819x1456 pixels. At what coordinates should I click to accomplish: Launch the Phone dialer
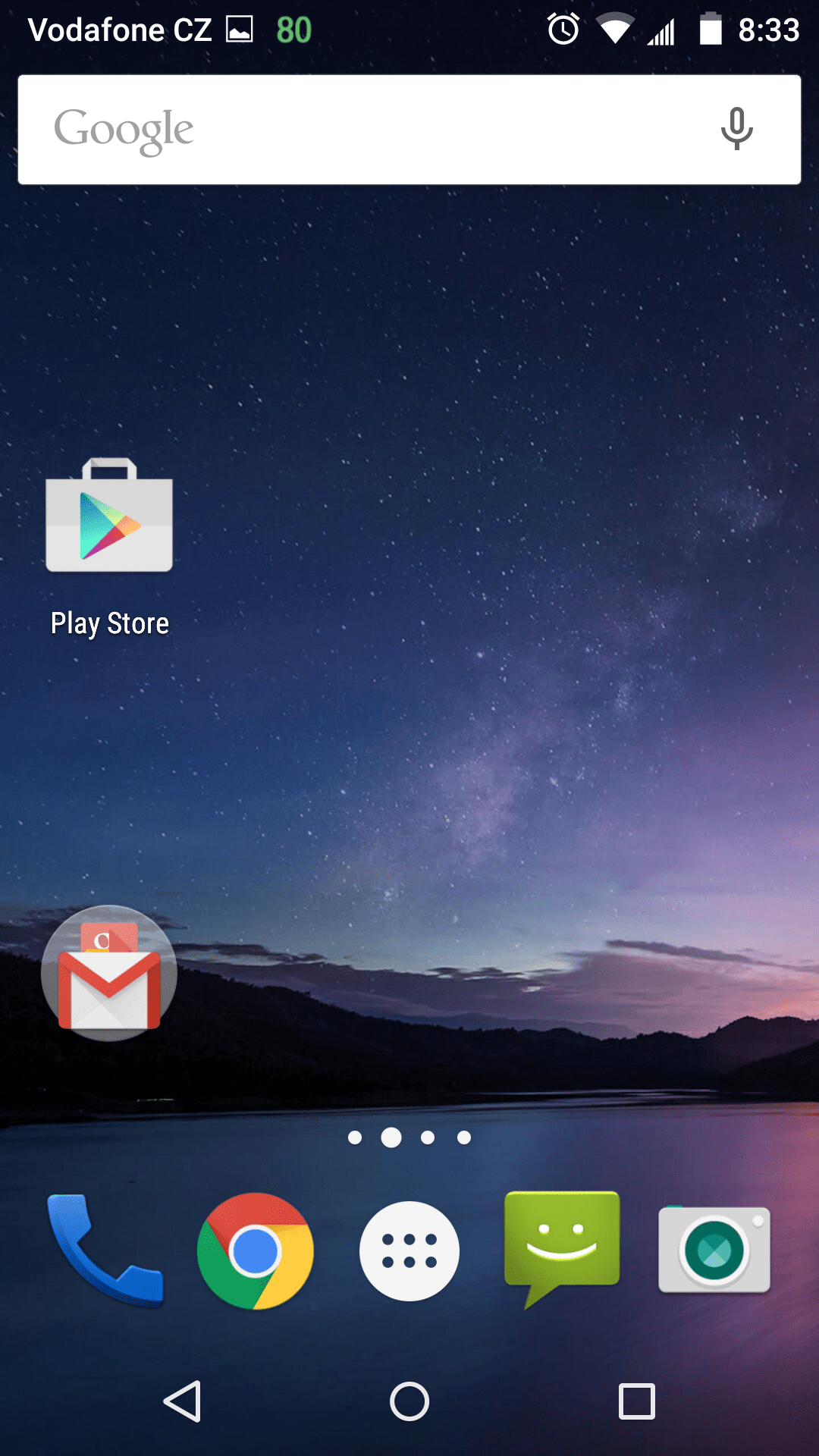point(105,1250)
